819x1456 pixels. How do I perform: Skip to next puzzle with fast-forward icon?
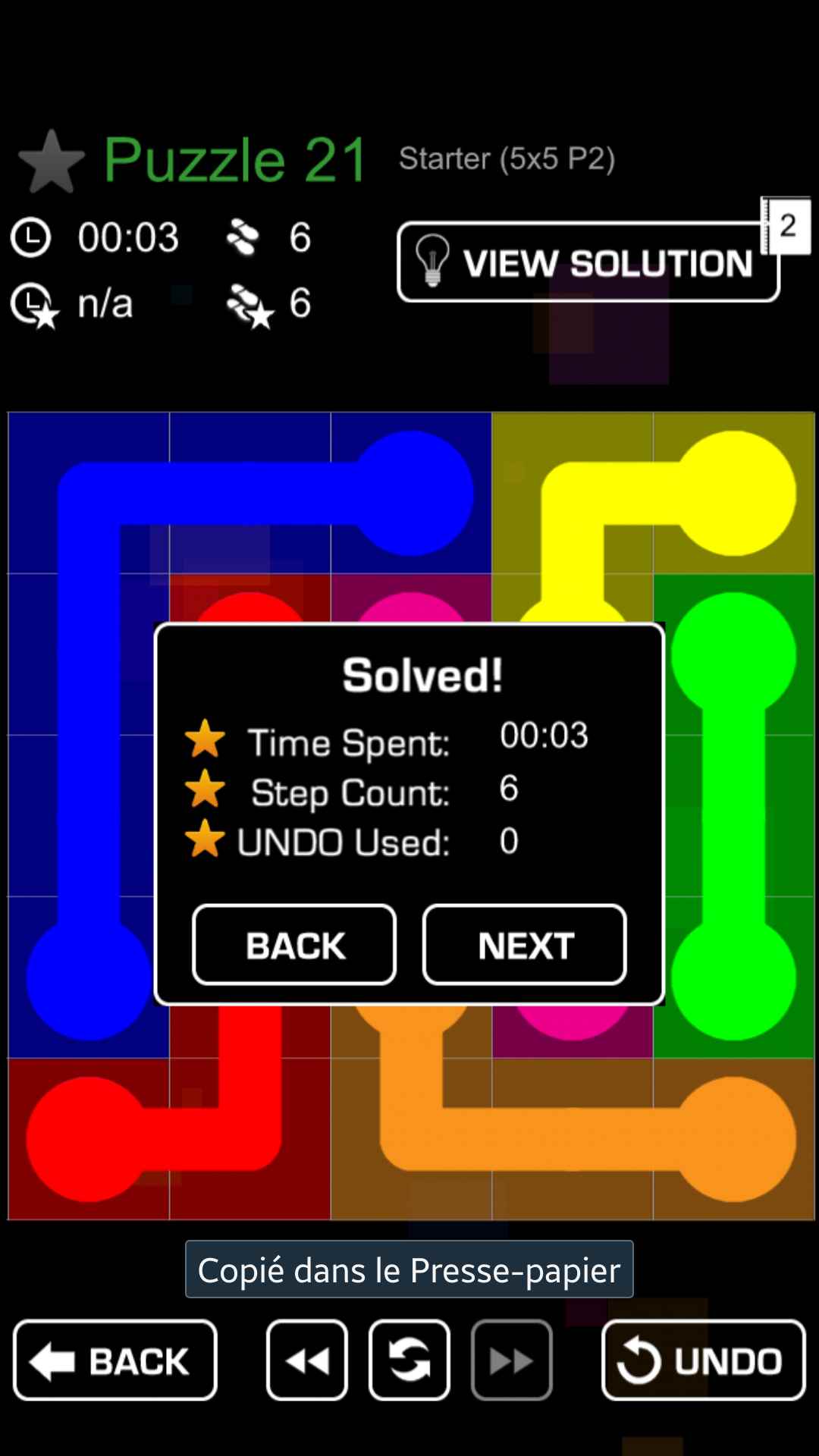(x=512, y=1360)
